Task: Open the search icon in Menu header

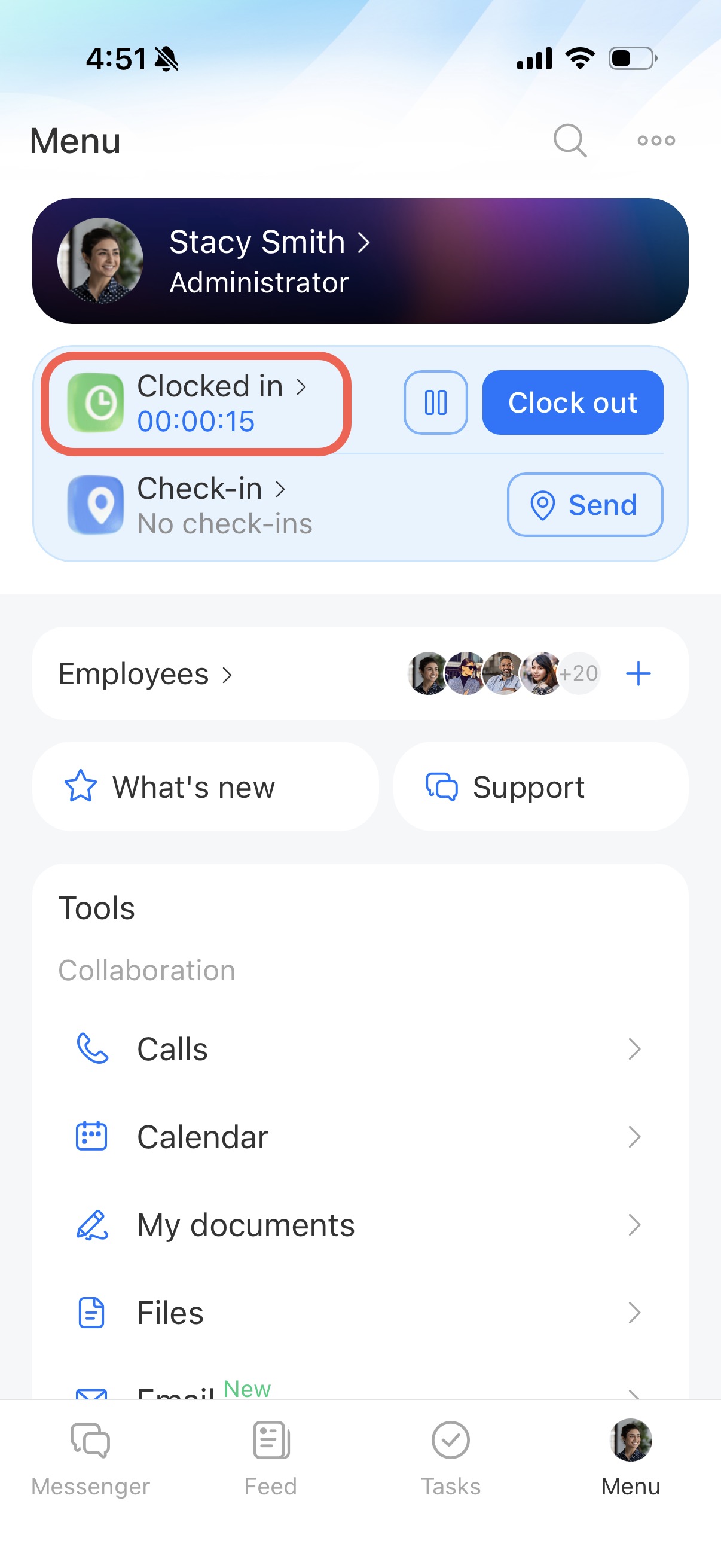Action: (x=570, y=141)
